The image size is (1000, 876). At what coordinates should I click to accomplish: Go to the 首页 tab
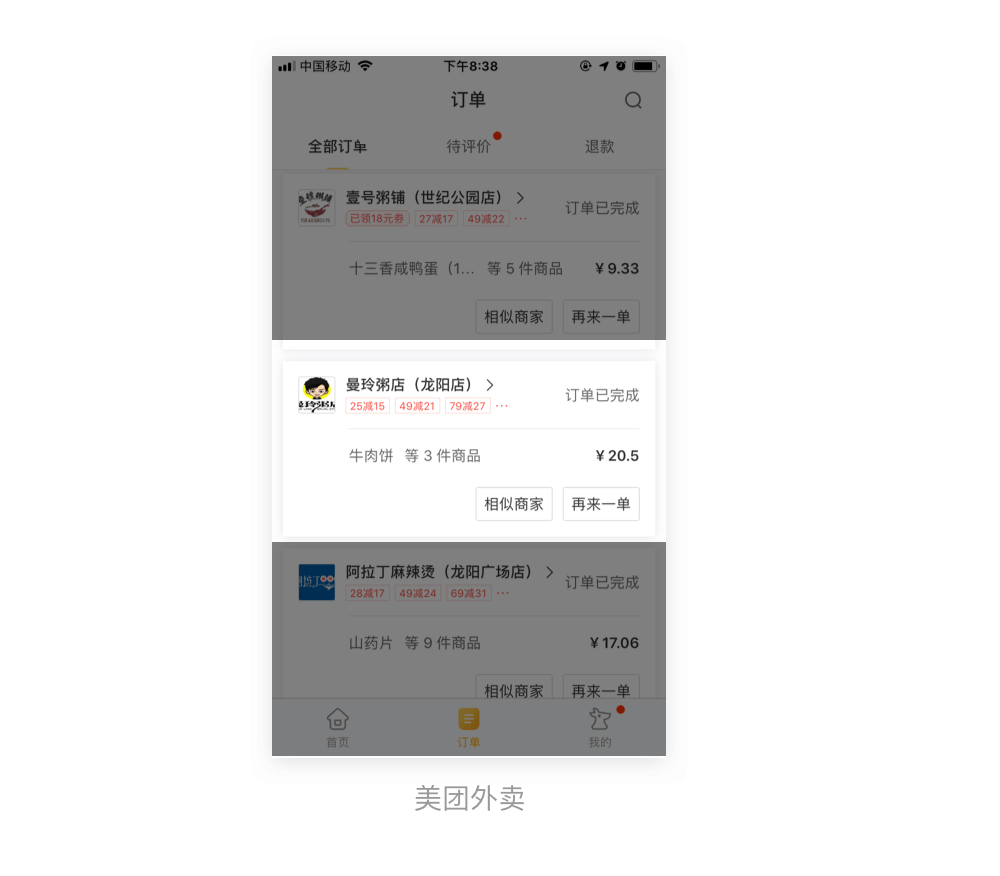338,727
